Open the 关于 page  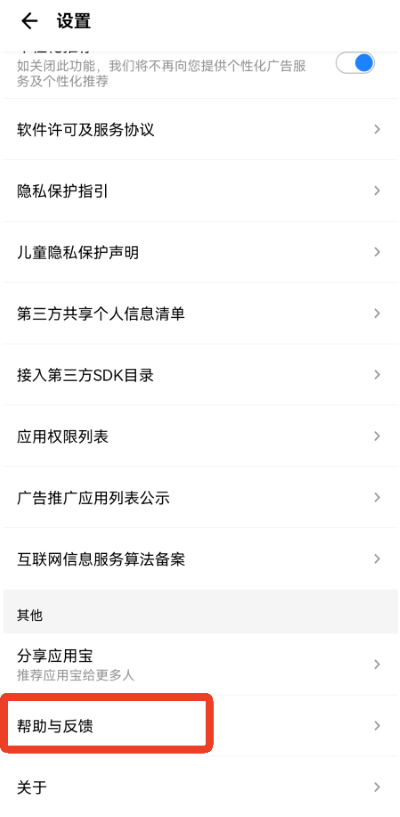tap(200, 787)
